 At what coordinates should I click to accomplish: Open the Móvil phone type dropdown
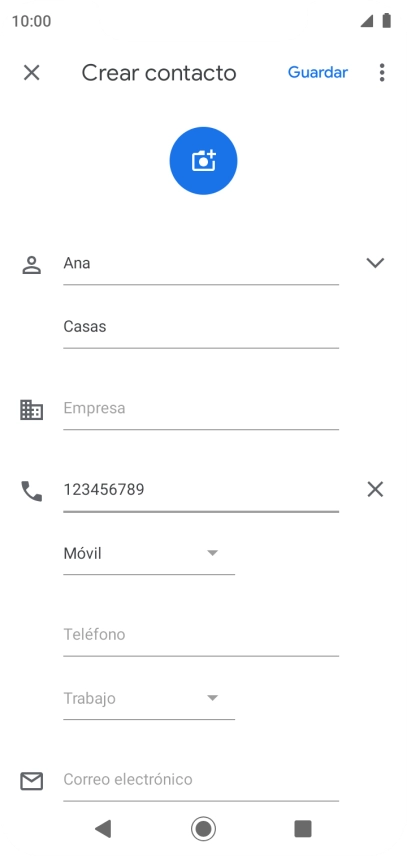pos(149,554)
